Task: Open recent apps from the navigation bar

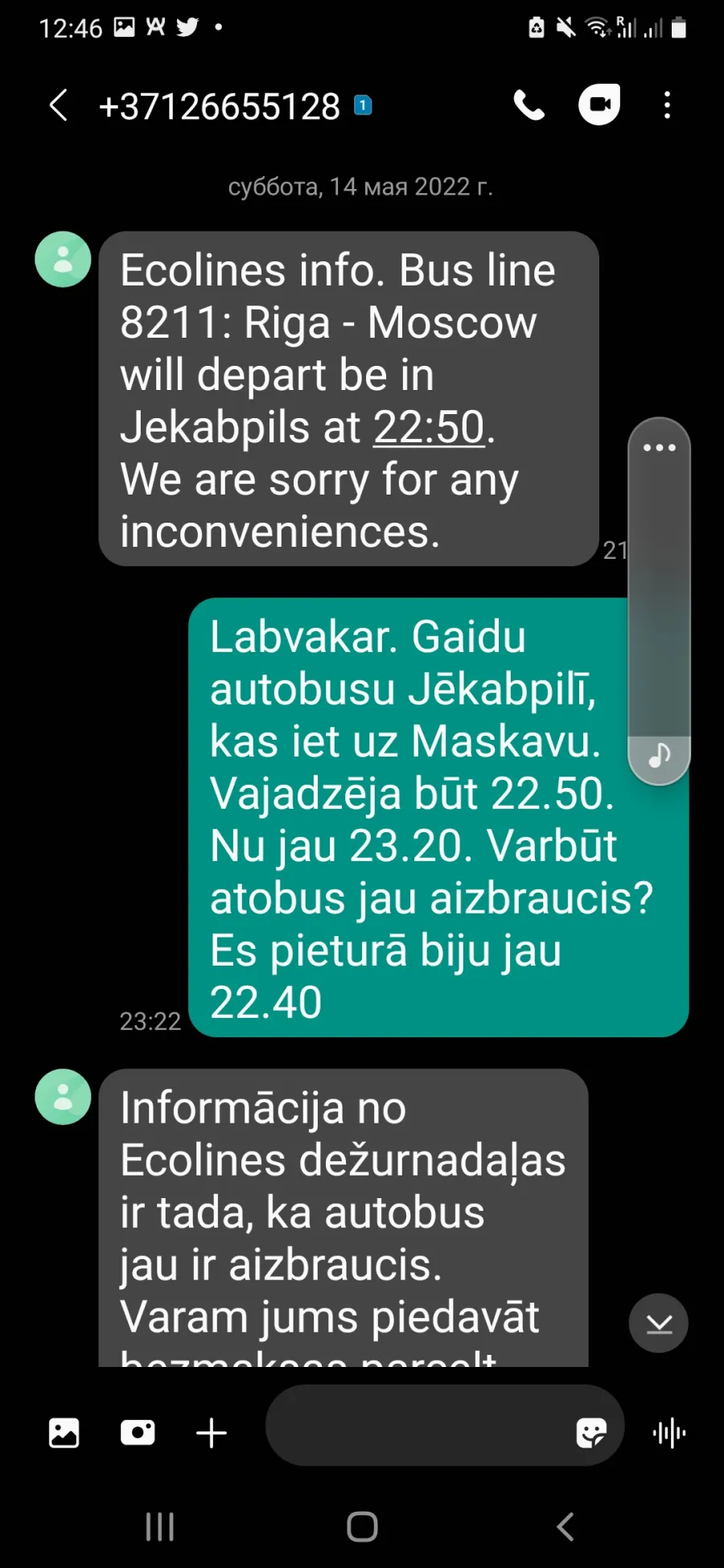Action: point(159,1526)
